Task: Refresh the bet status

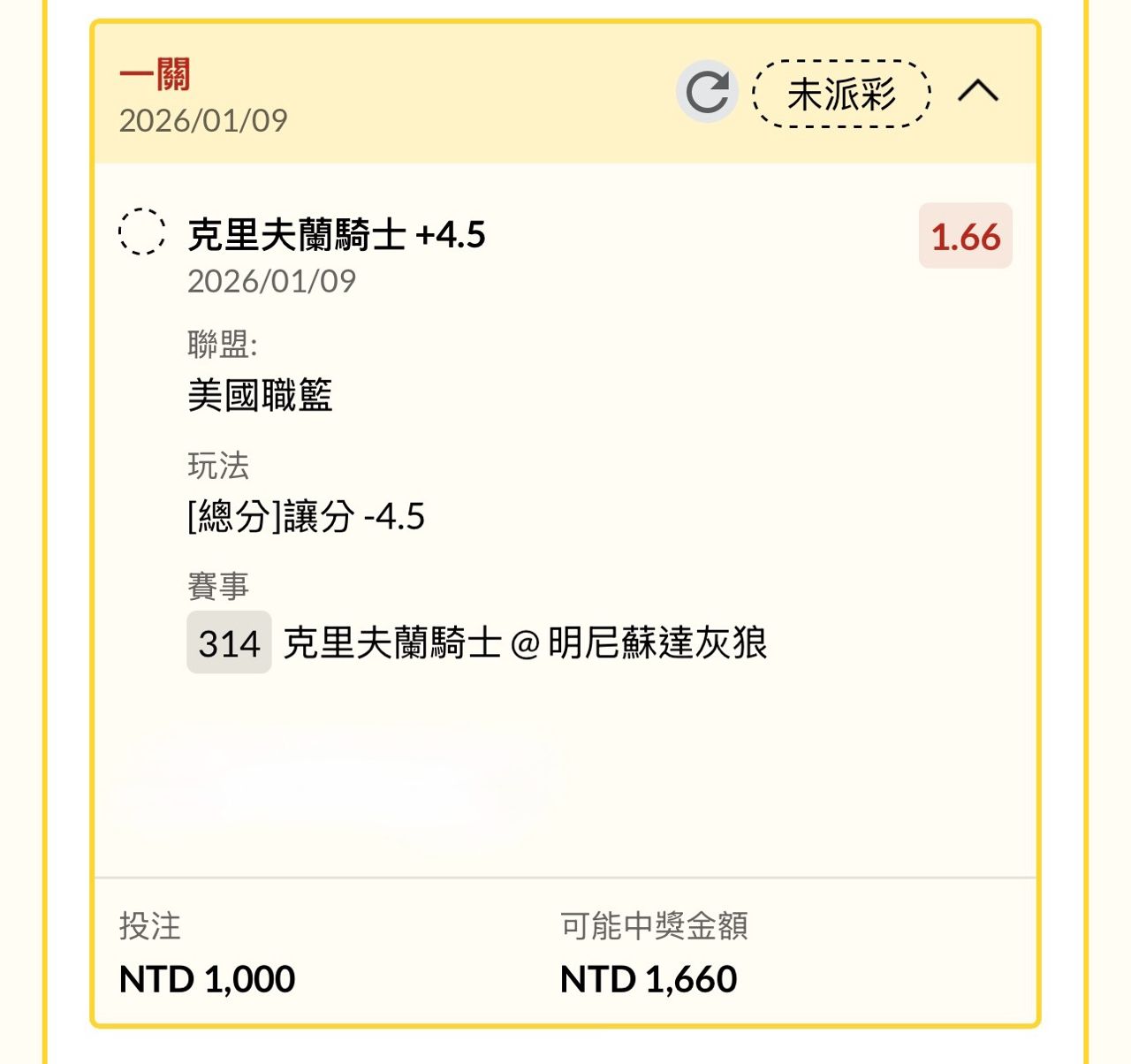Action: (707, 92)
